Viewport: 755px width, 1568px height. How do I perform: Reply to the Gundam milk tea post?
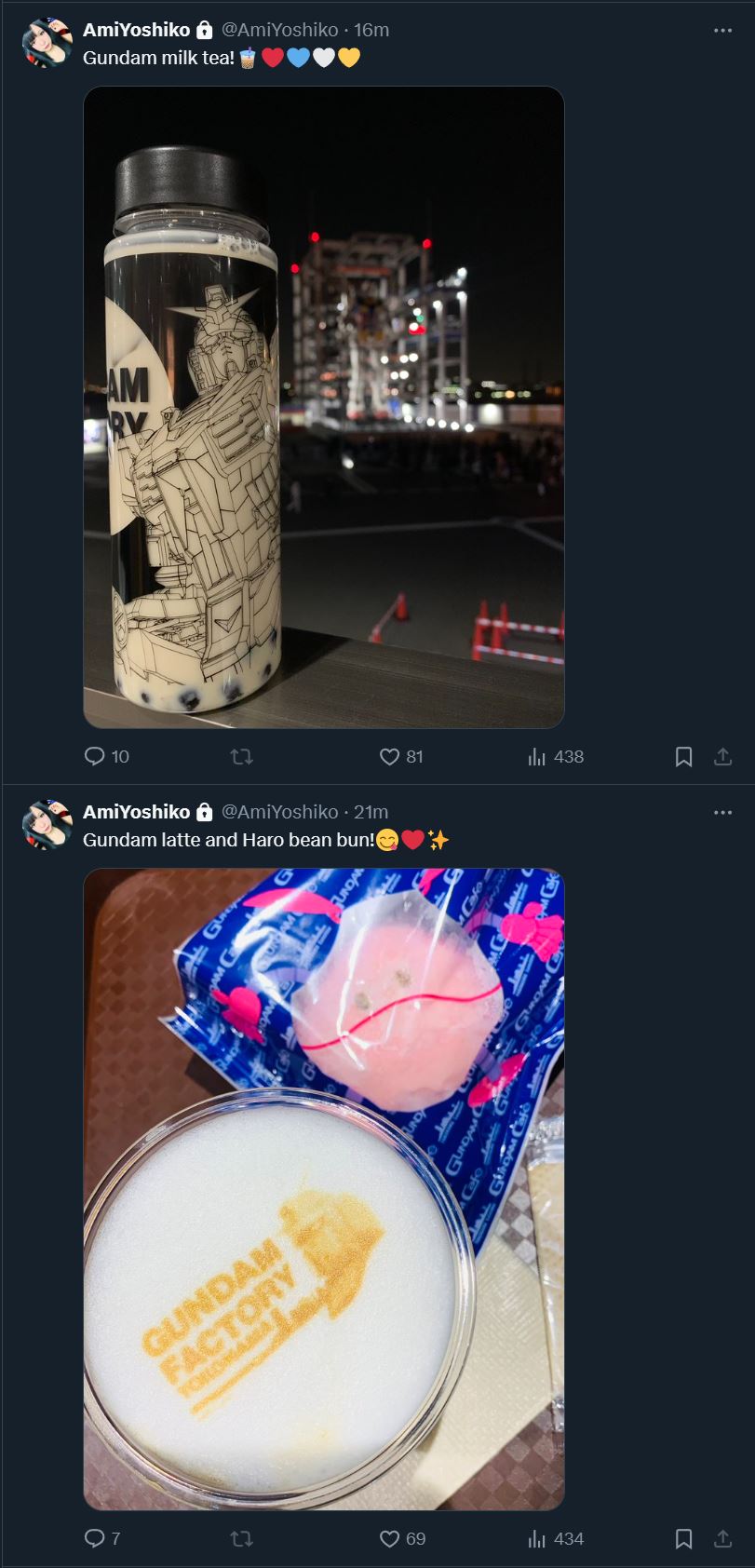pos(95,756)
